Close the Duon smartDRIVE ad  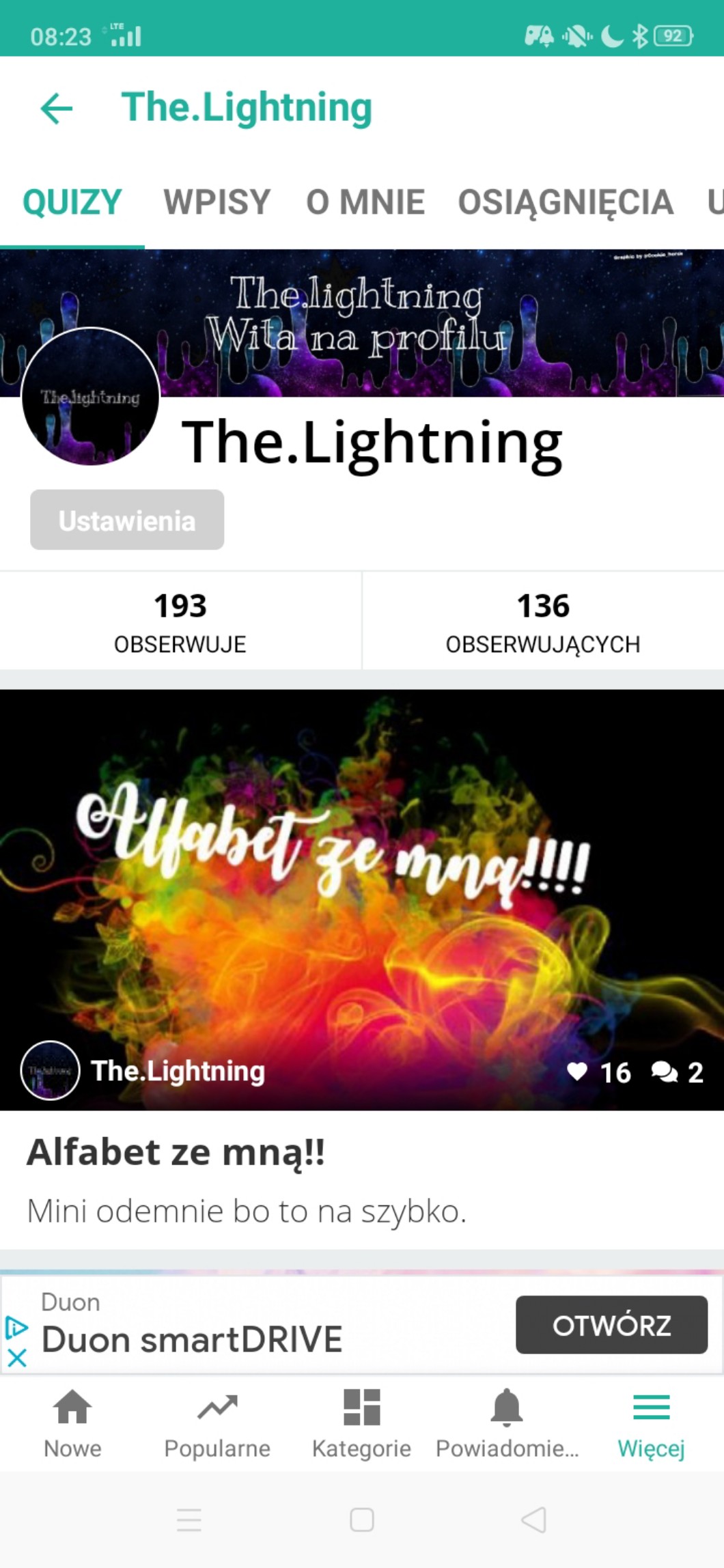(17, 1358)
